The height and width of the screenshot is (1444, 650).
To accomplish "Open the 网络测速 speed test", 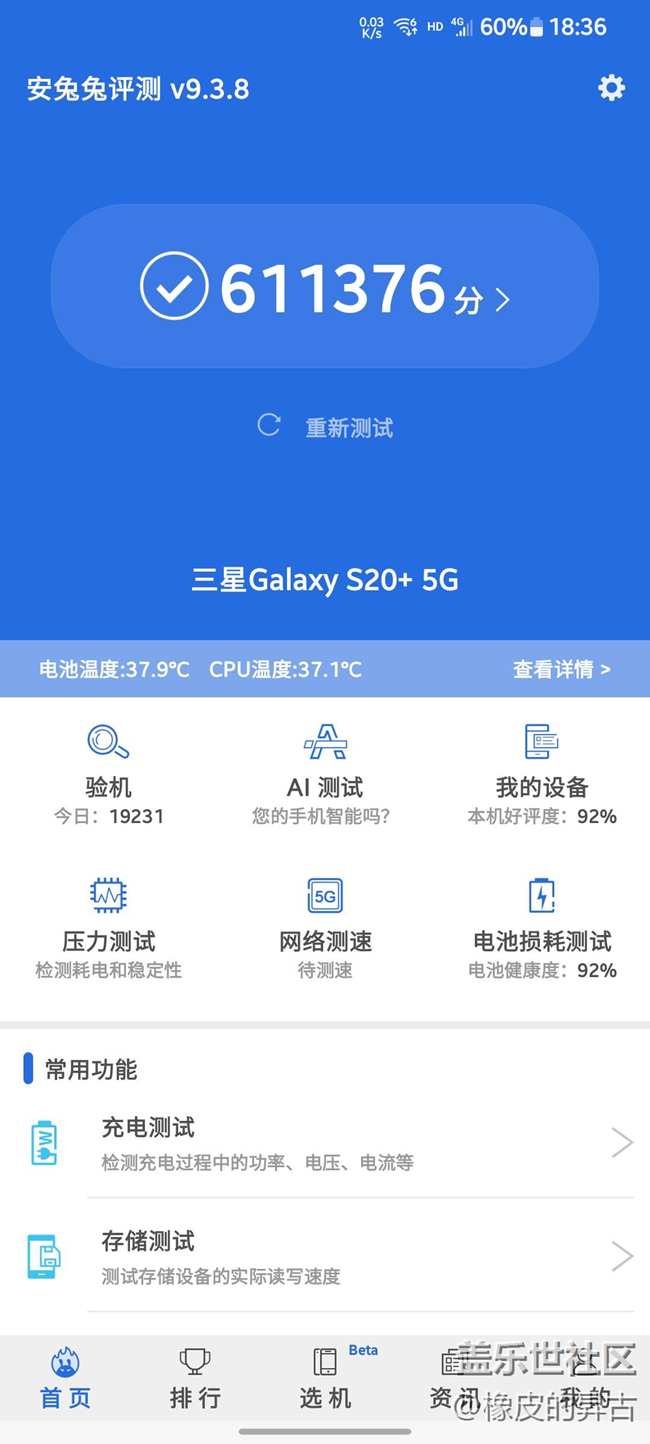I will point(325,929).
